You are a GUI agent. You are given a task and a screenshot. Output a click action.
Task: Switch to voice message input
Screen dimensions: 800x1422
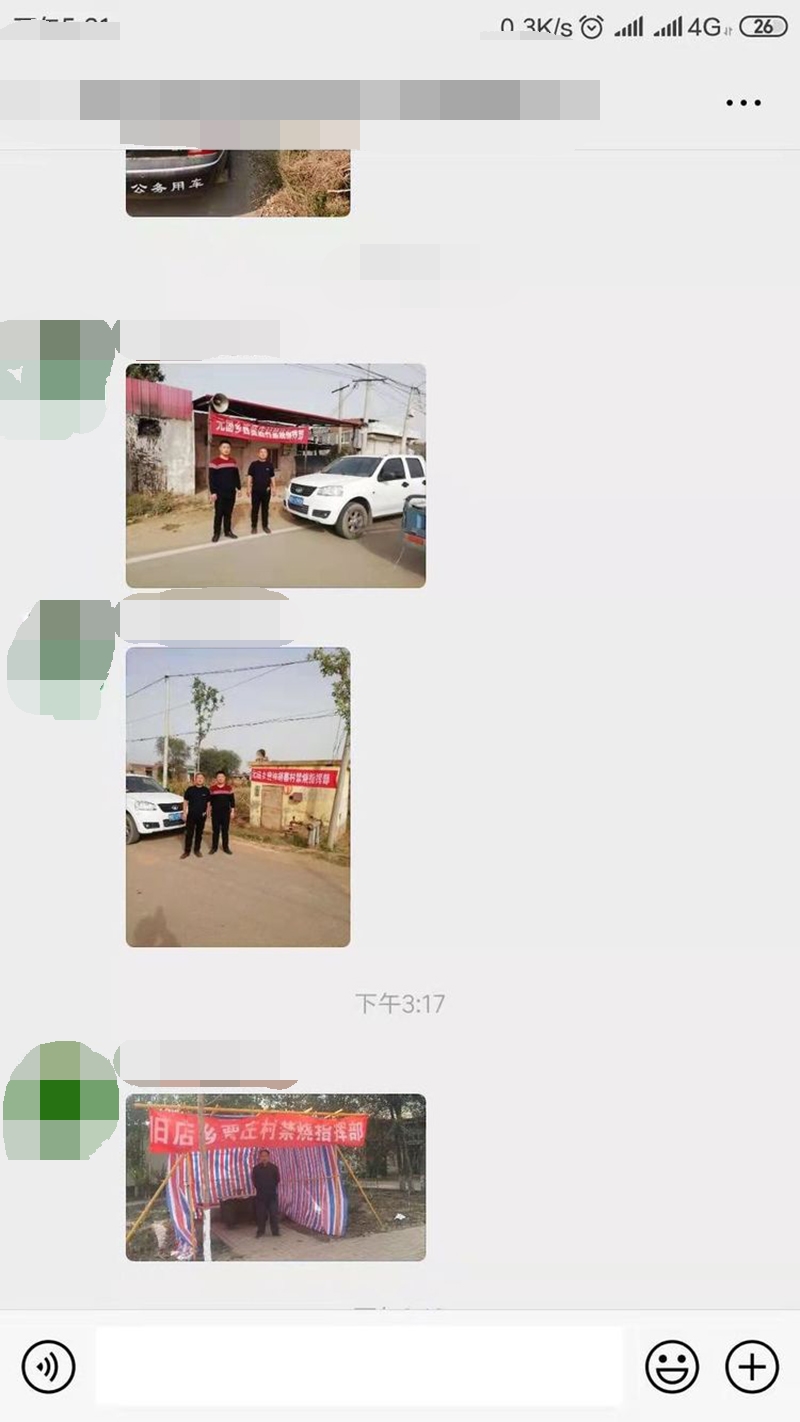[x=49, y=1366]
